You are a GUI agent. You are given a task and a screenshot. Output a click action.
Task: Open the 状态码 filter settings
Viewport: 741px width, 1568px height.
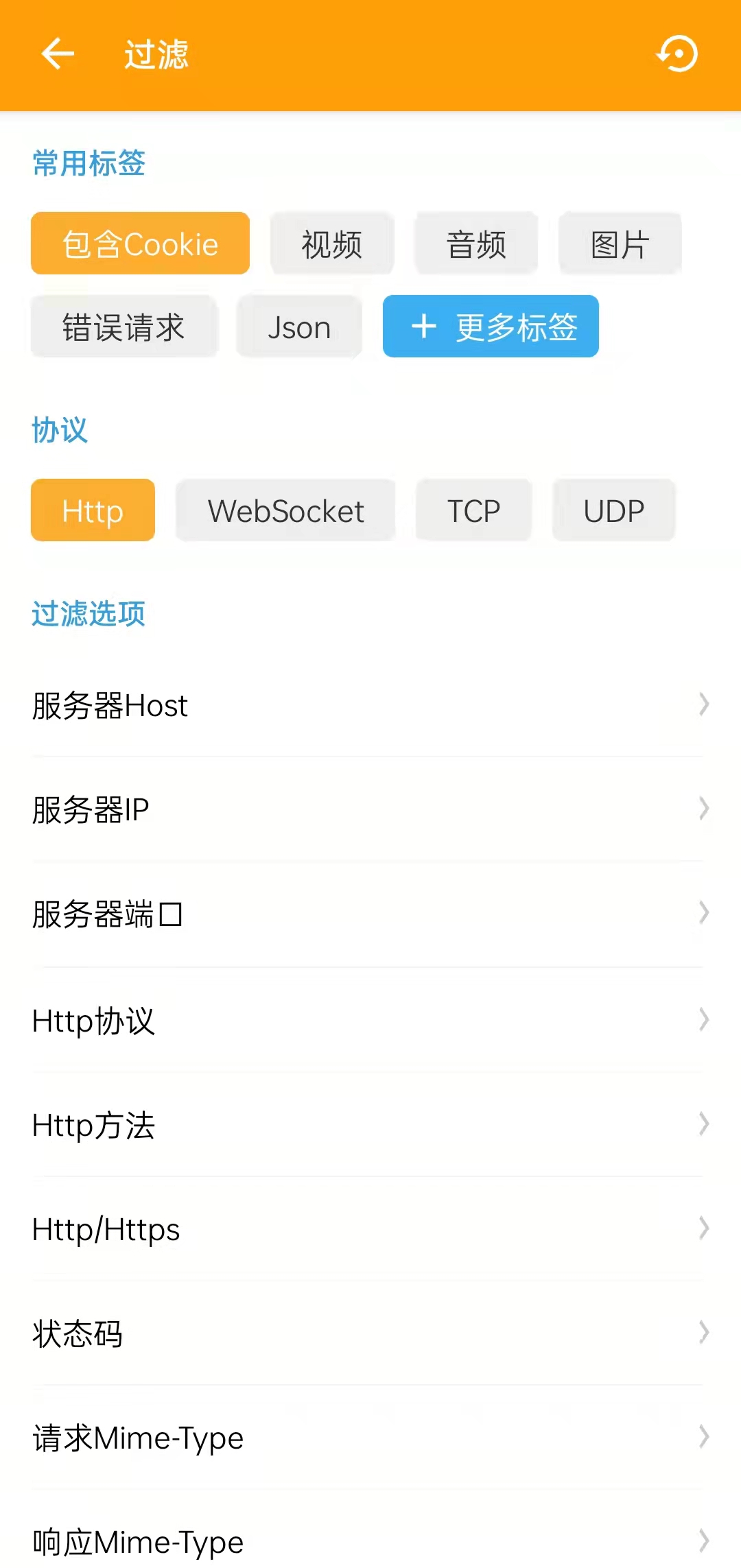tap(370, 1333)
